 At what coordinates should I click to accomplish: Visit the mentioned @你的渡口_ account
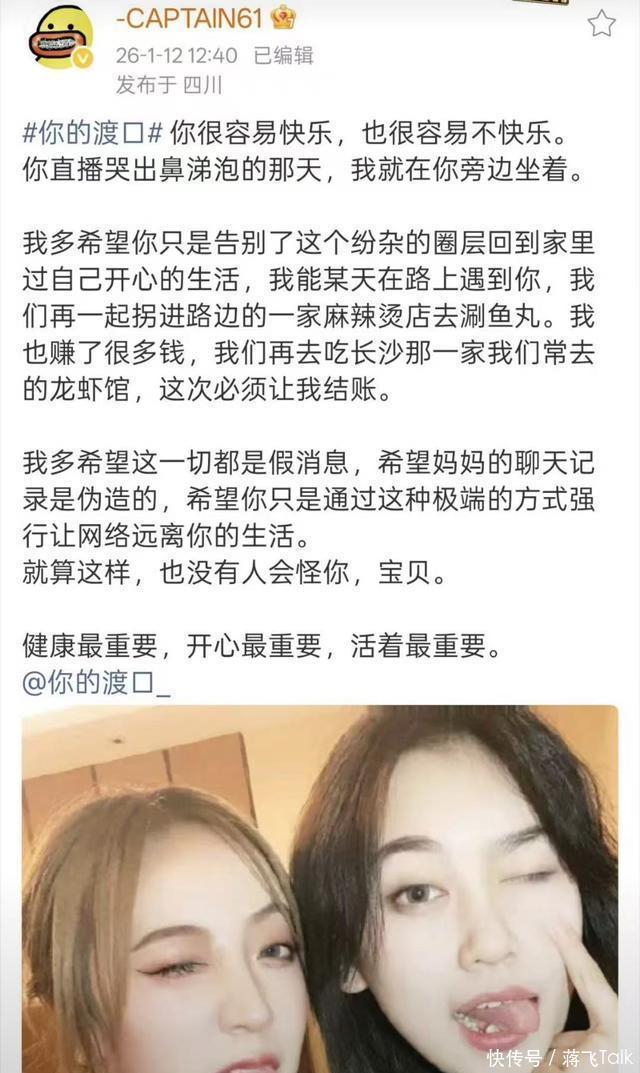96,683
